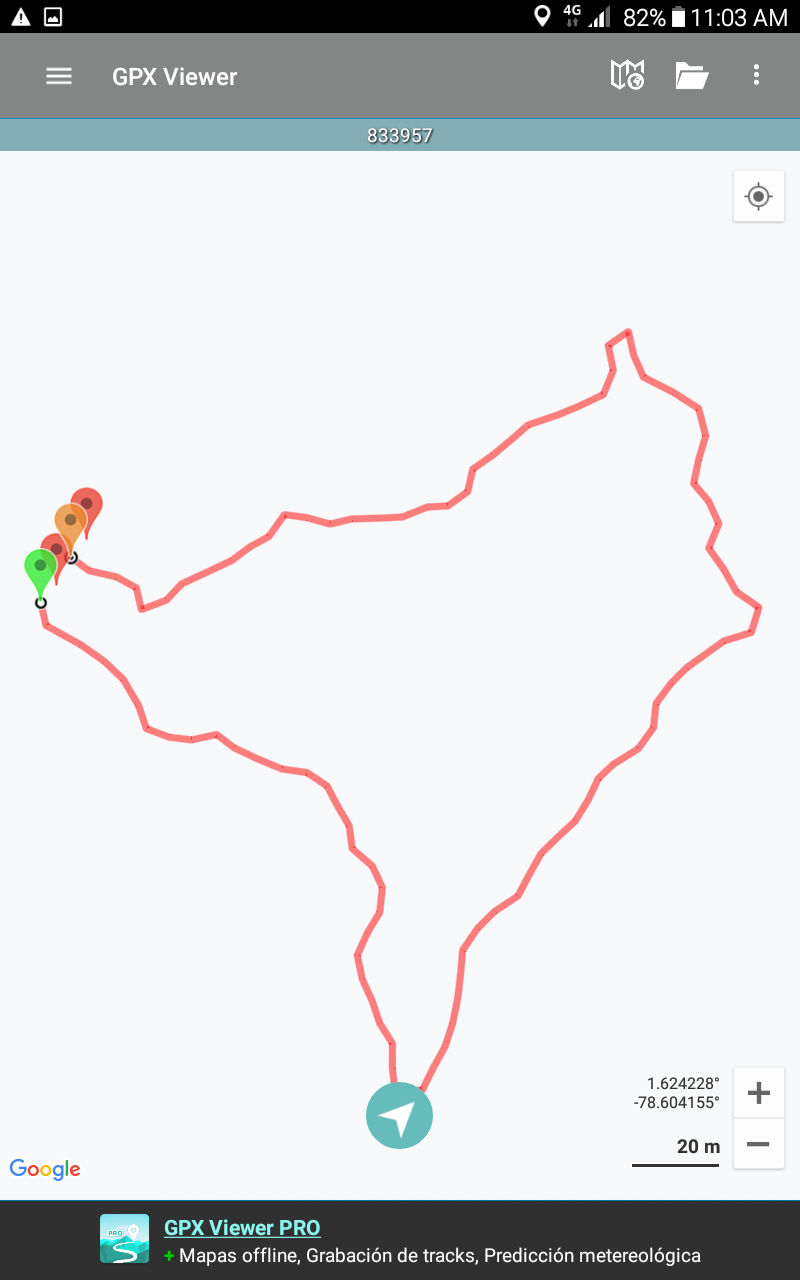This screenshot has height=1280, width=800.
Task: Select the teal navigation arrow marker
Action: coord(399,1115)
